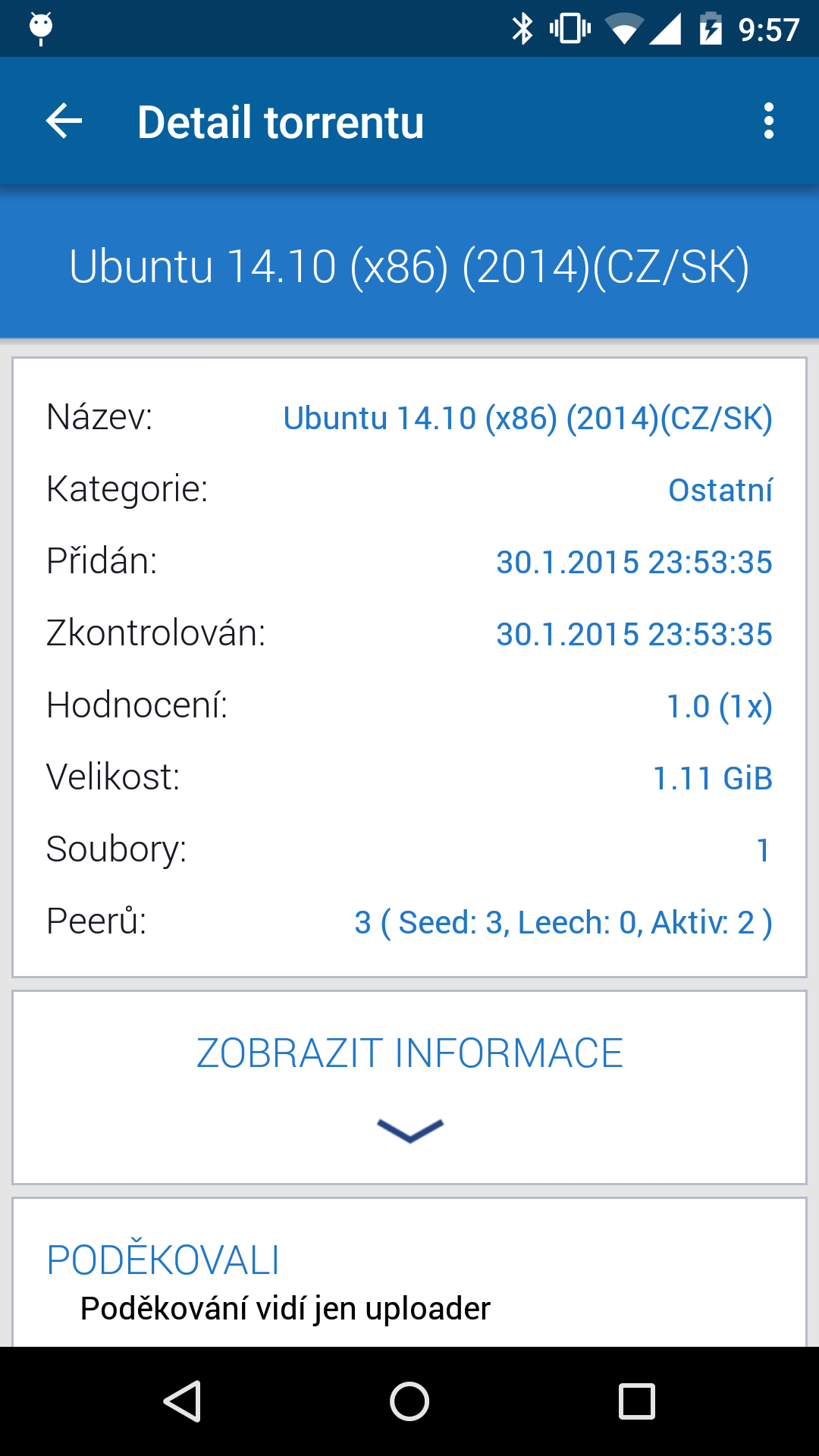Tap the Ostatní category link
Screen dimensions: 819x1456
pos(719,490)
